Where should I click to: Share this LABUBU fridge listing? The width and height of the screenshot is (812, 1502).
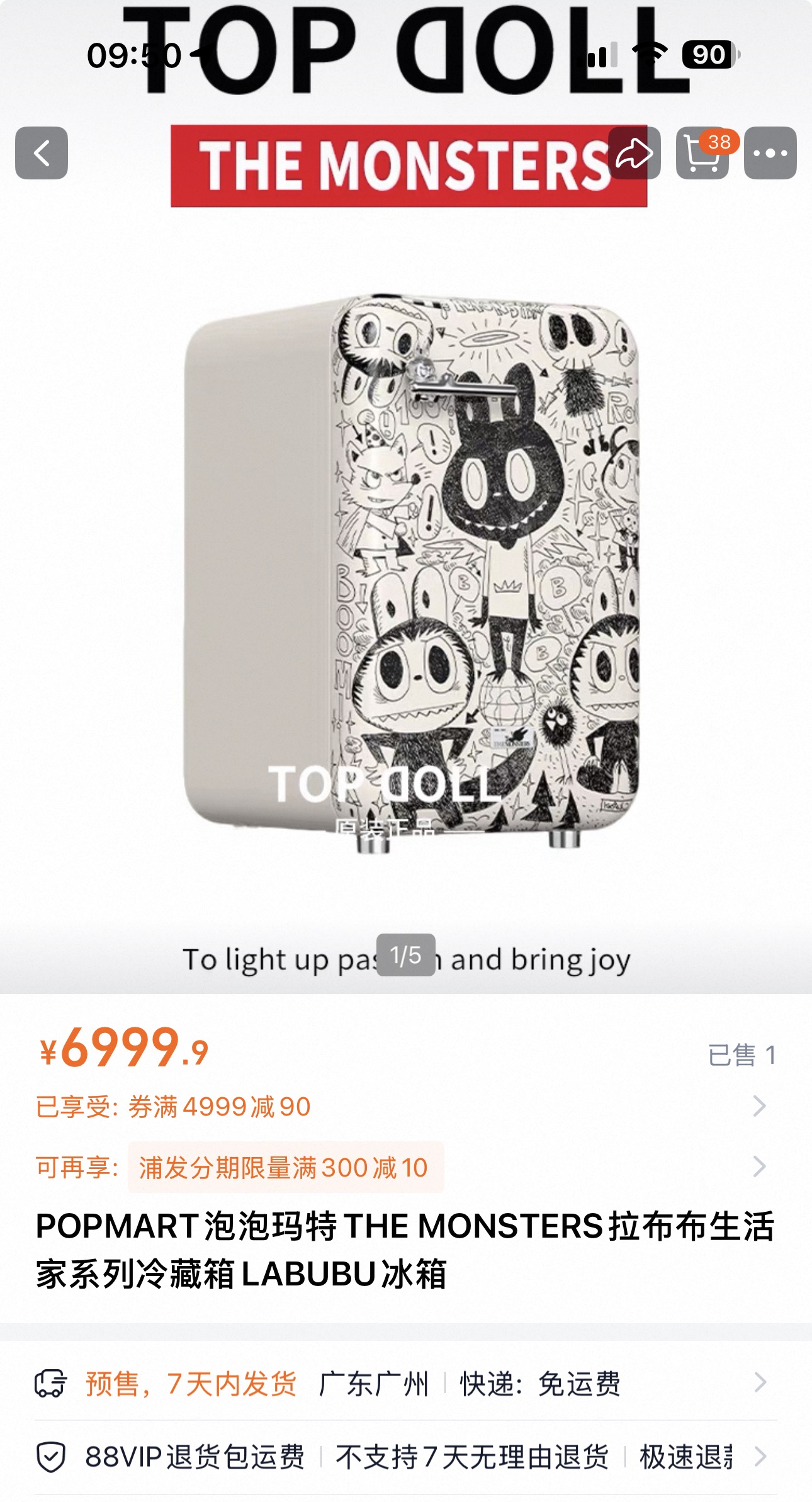(634, 153)
